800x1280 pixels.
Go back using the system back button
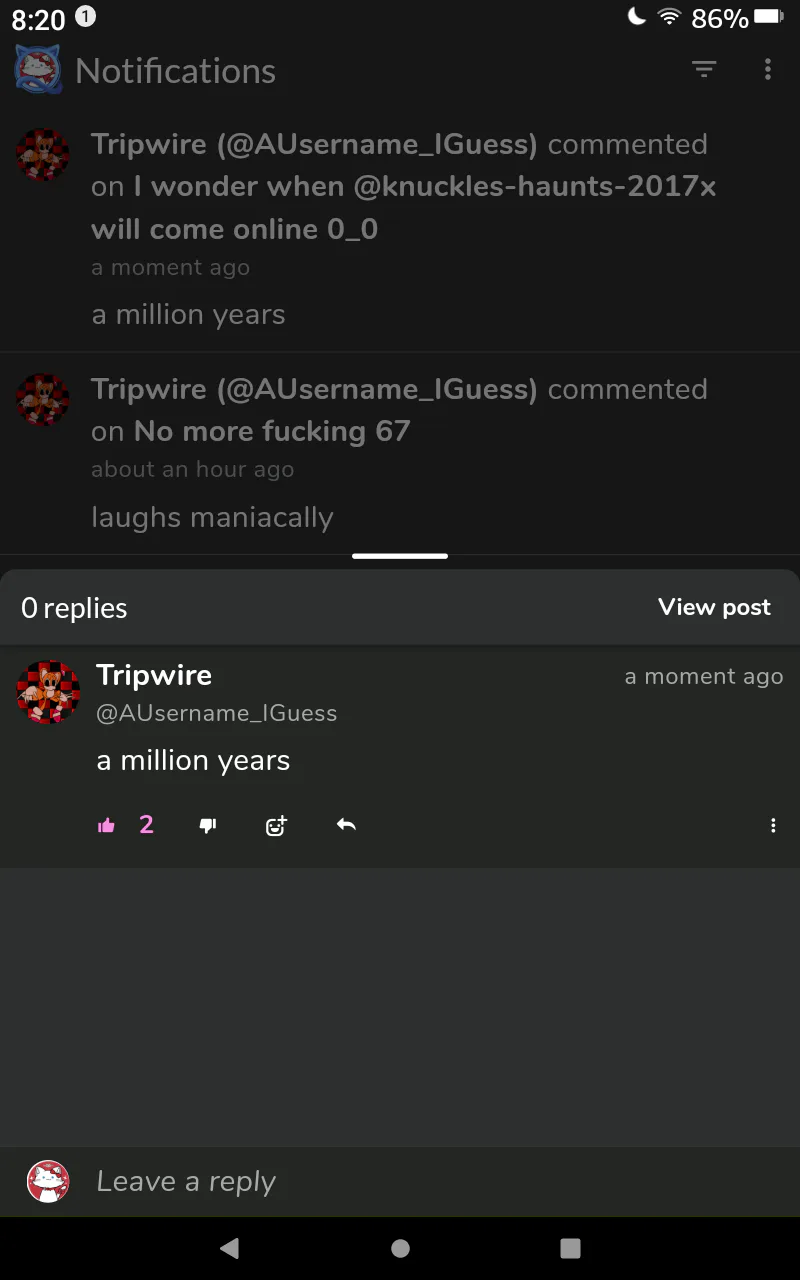(x=229, y=1247)
